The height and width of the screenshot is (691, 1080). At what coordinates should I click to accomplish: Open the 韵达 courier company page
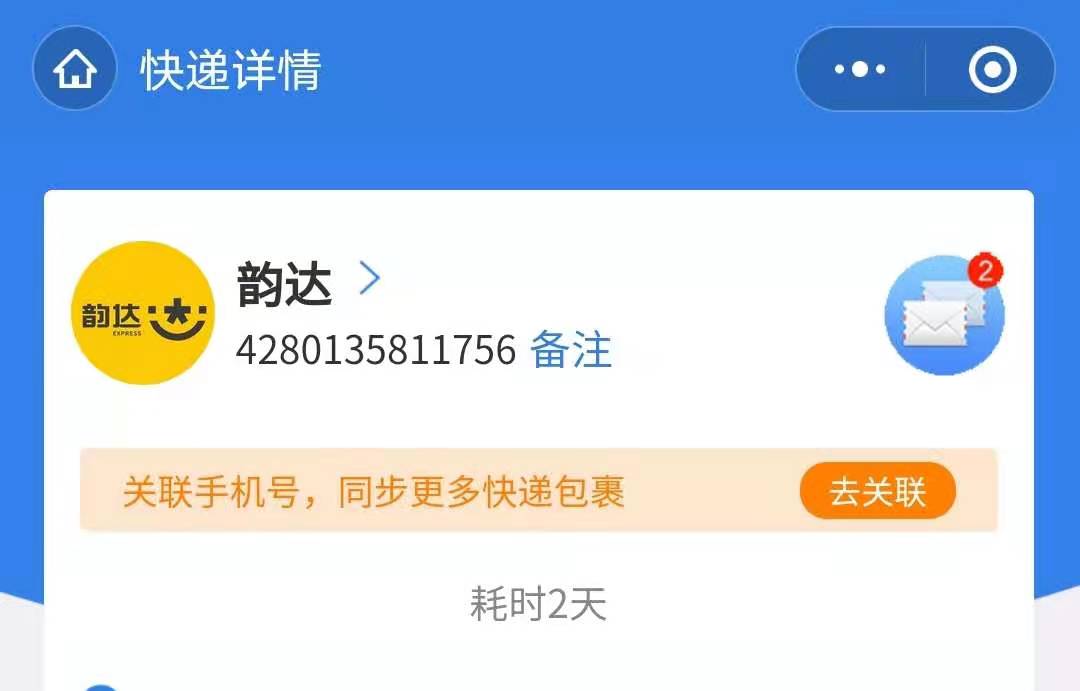click(x=308, y=284)
